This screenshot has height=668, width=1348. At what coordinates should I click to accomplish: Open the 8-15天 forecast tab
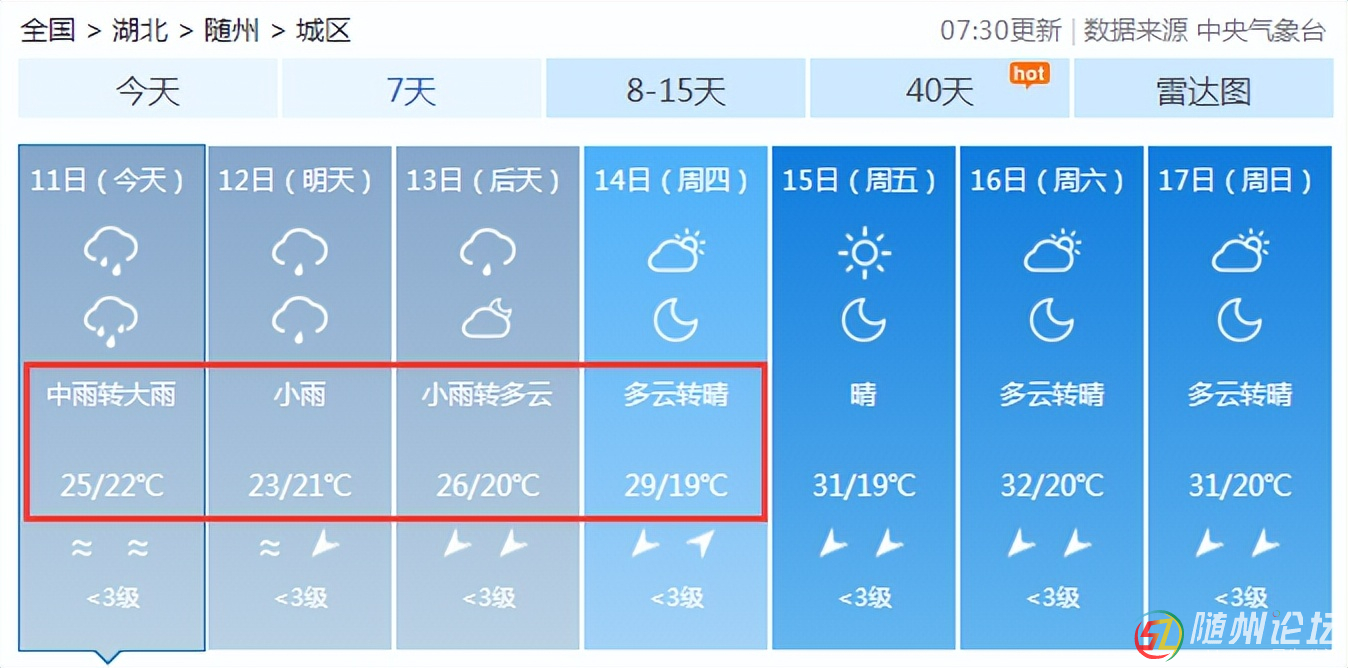pyautogui.click(x=675, y=91)
